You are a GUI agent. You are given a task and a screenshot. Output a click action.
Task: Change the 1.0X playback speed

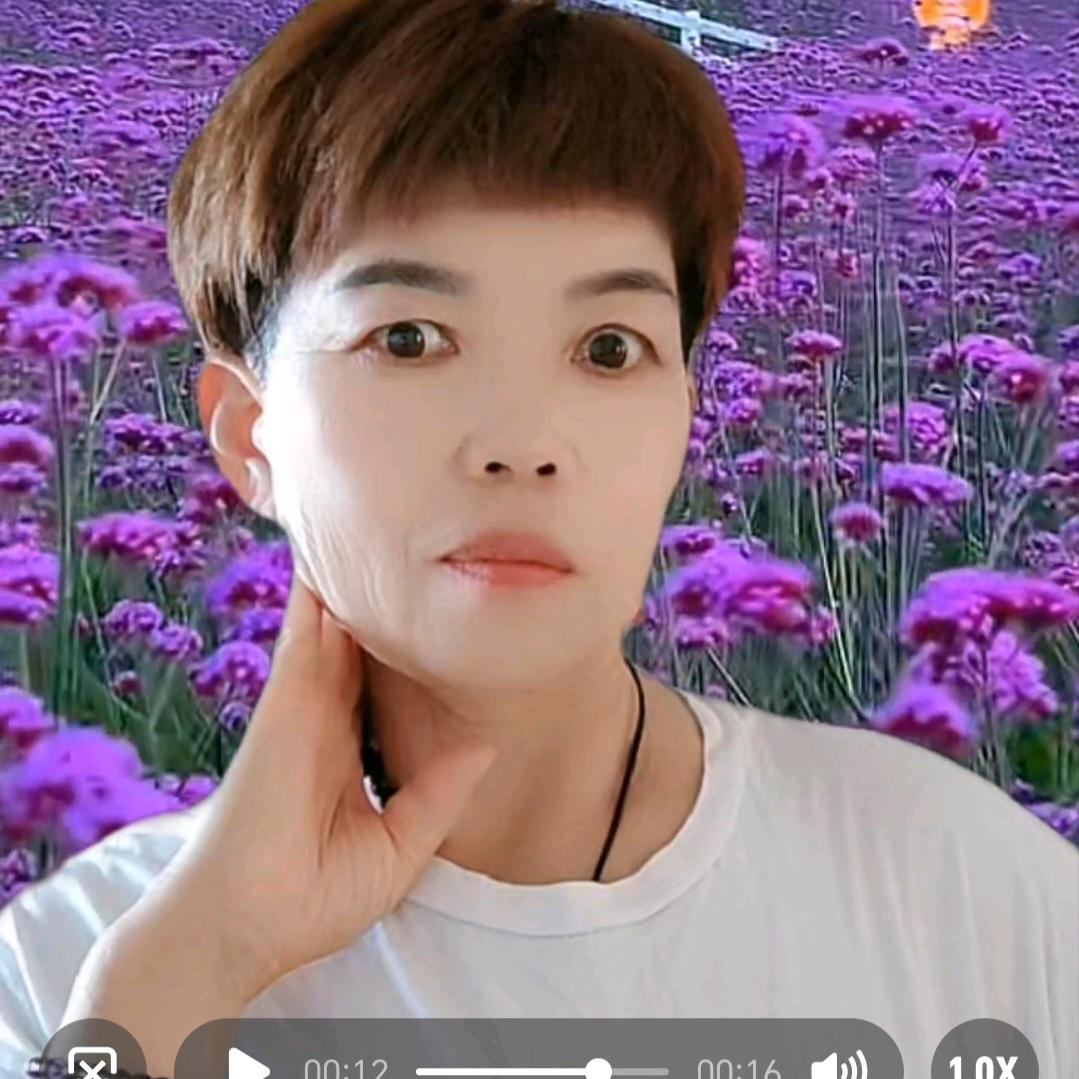[x=983, y=1062]
